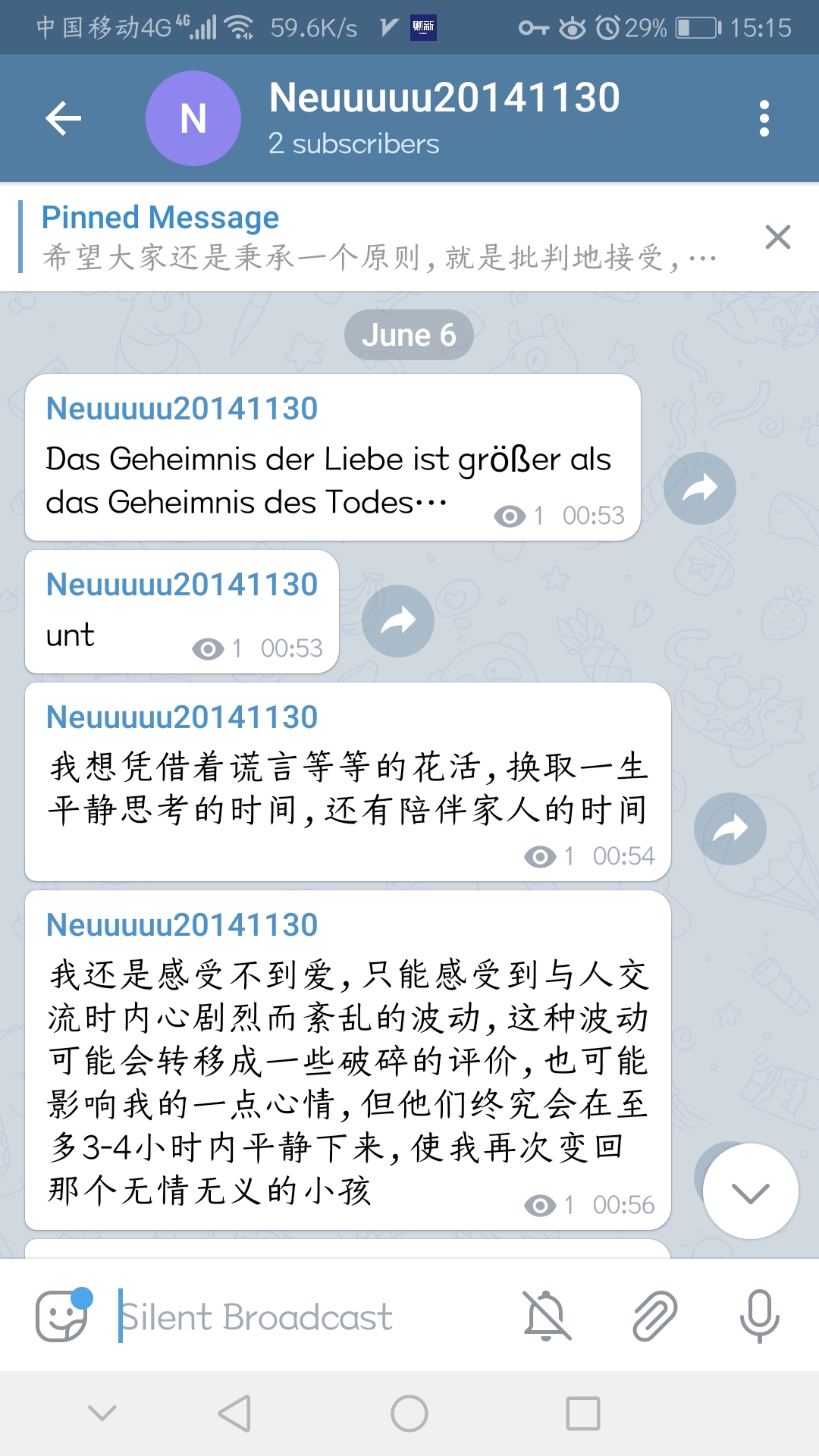Screen dimensions: 819x1456
Task: Open the pinned message
Action: 379,237
